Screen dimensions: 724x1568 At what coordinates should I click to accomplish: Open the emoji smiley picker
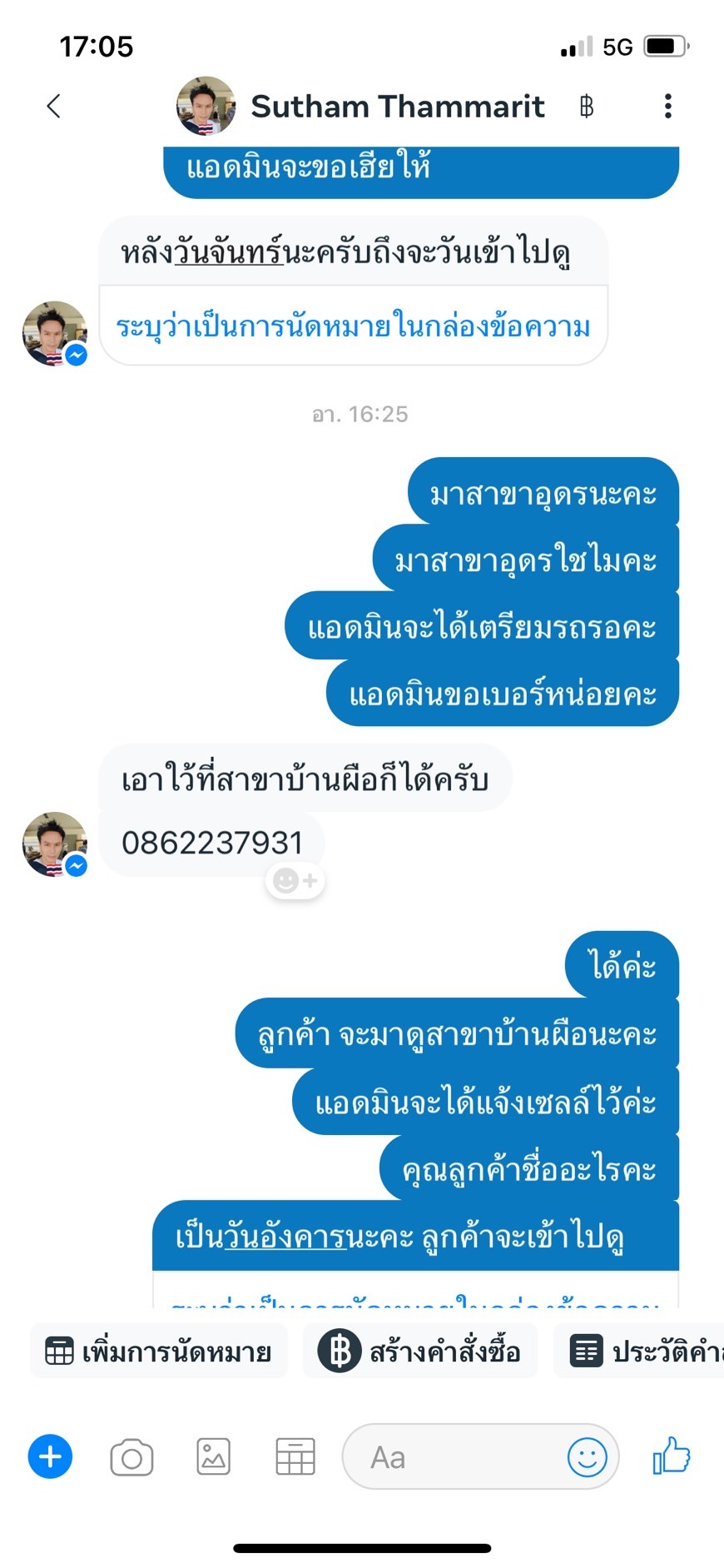coord(587,1457)
